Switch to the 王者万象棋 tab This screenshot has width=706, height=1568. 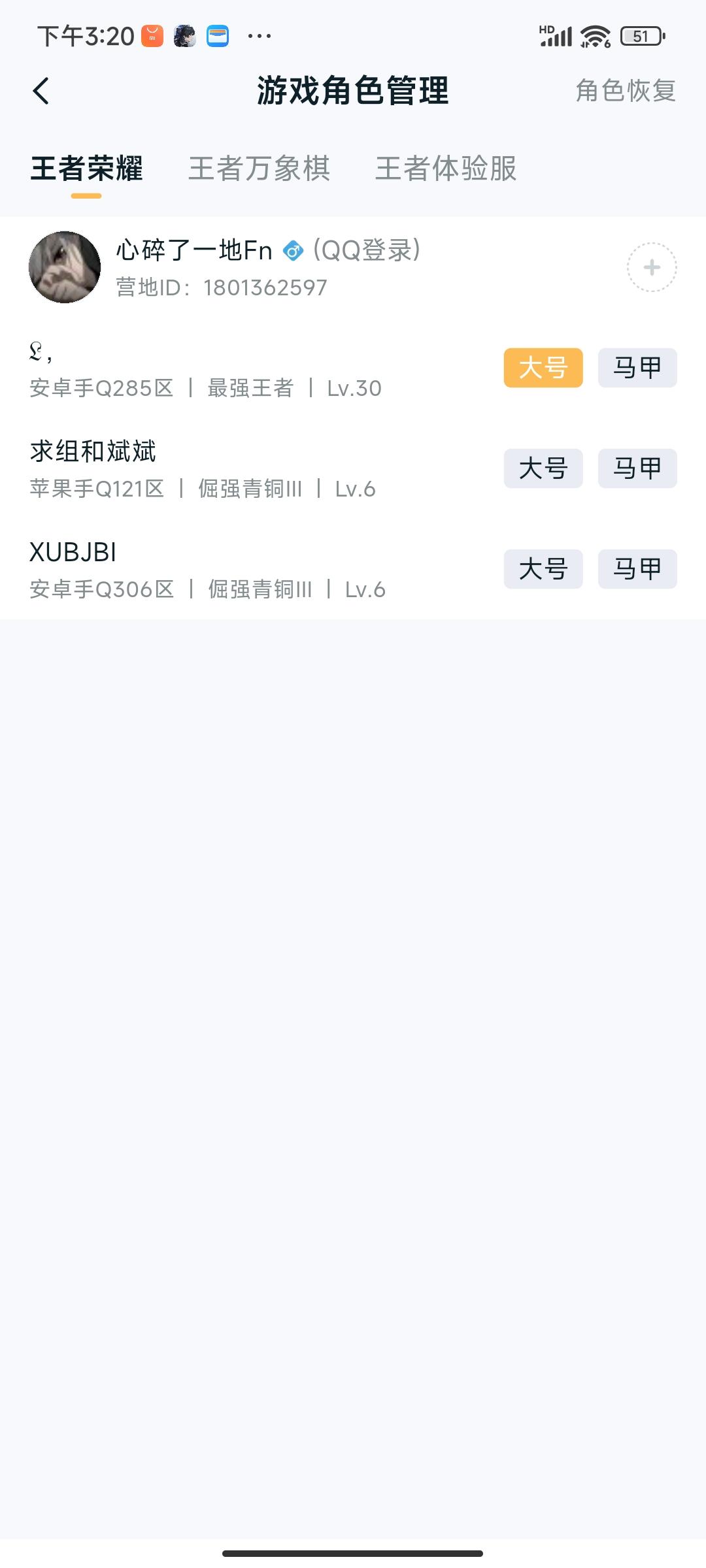259,169
